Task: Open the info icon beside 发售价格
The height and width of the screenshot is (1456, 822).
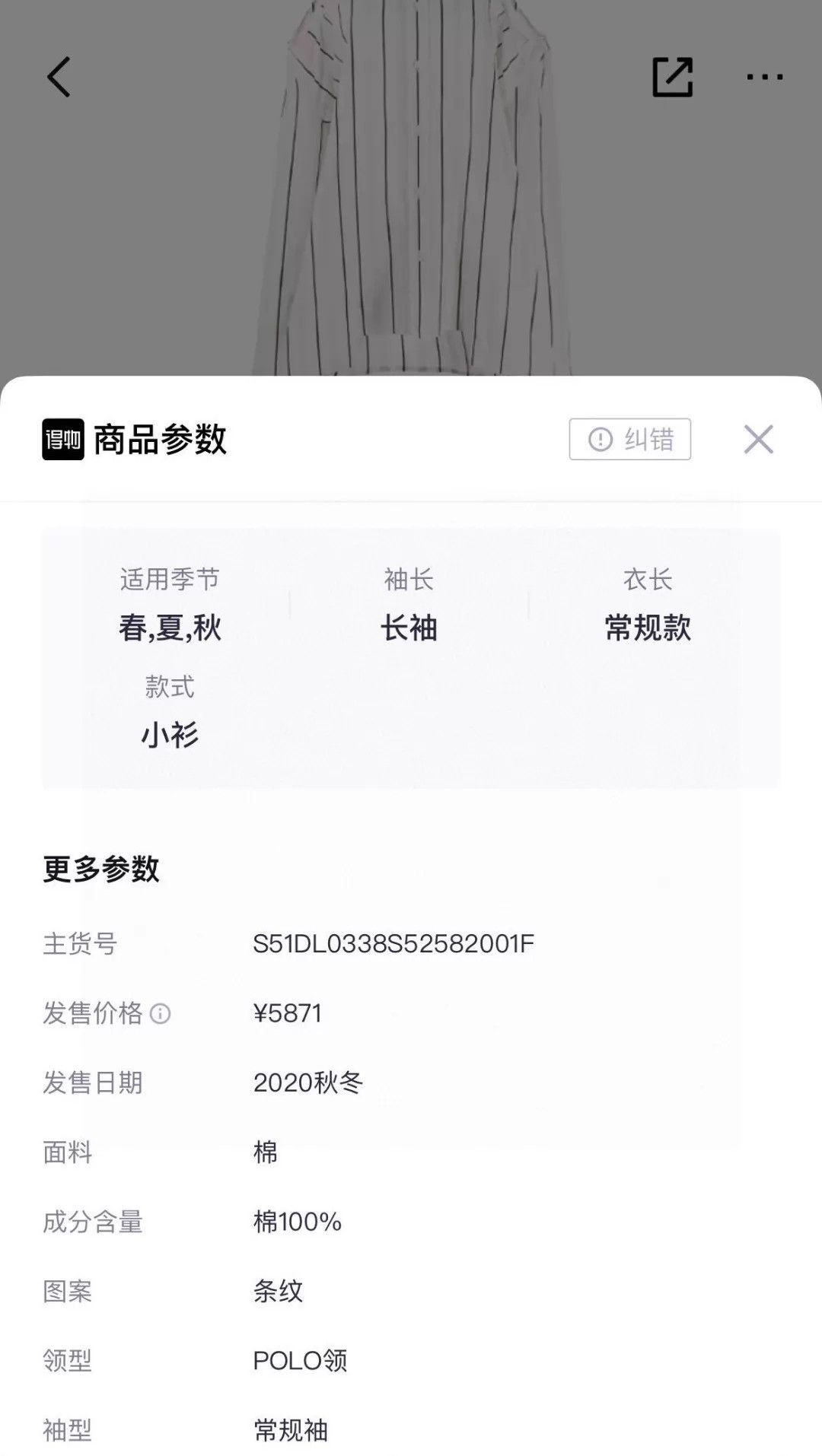Action: coord(160,1013)
